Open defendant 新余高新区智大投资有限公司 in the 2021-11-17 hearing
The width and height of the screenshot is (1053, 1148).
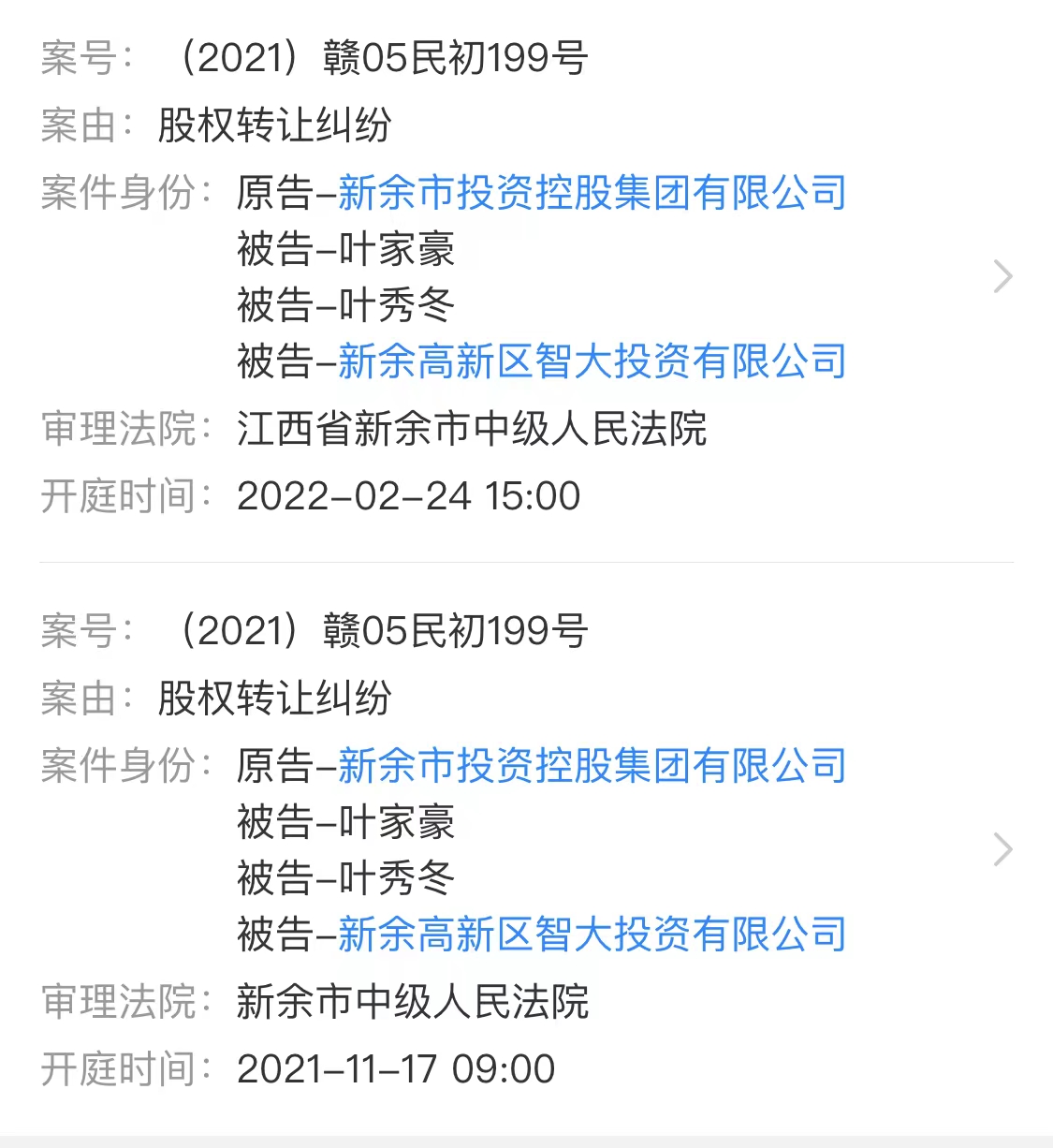(x=592, y=935)
